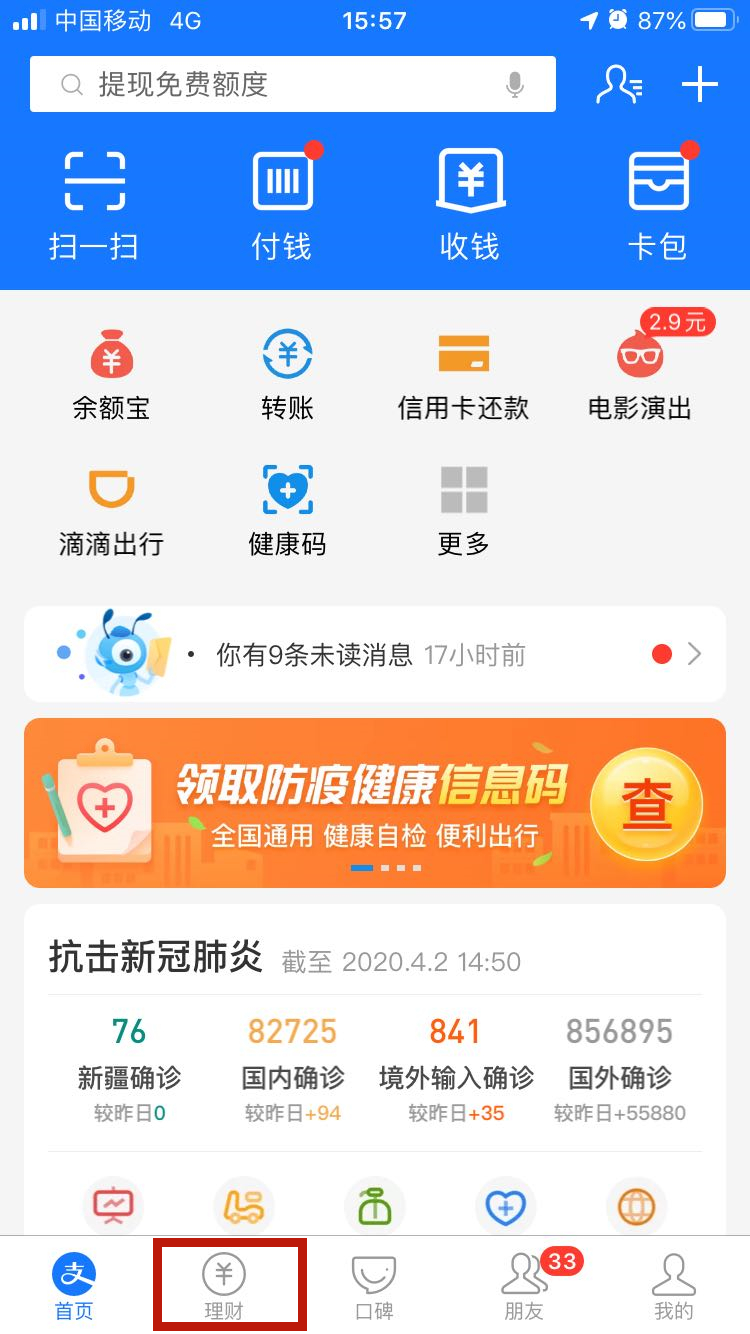Tap the plus icon at top right
The width and height of the screenshot is (750, 1334).
coord(698,85)
